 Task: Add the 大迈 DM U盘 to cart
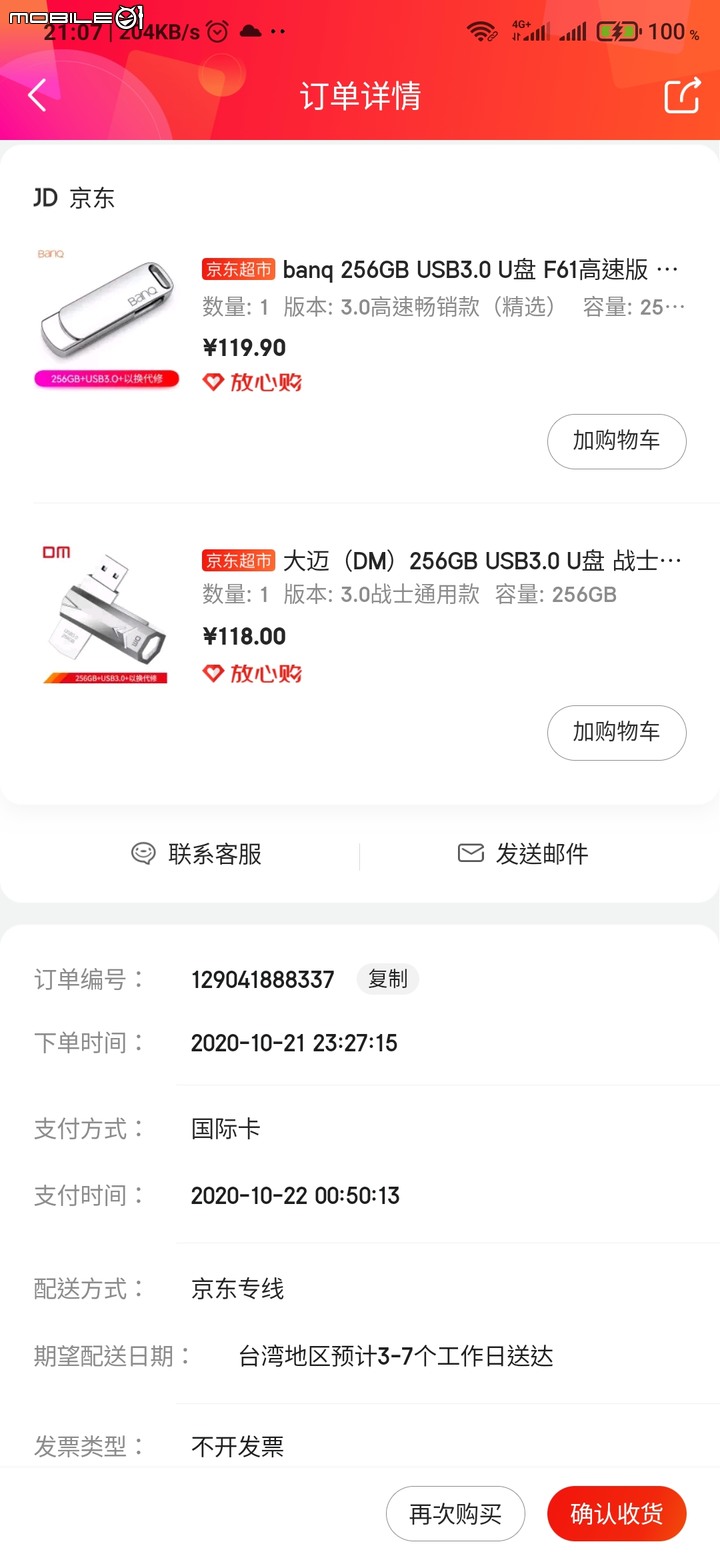pos(616,732)
